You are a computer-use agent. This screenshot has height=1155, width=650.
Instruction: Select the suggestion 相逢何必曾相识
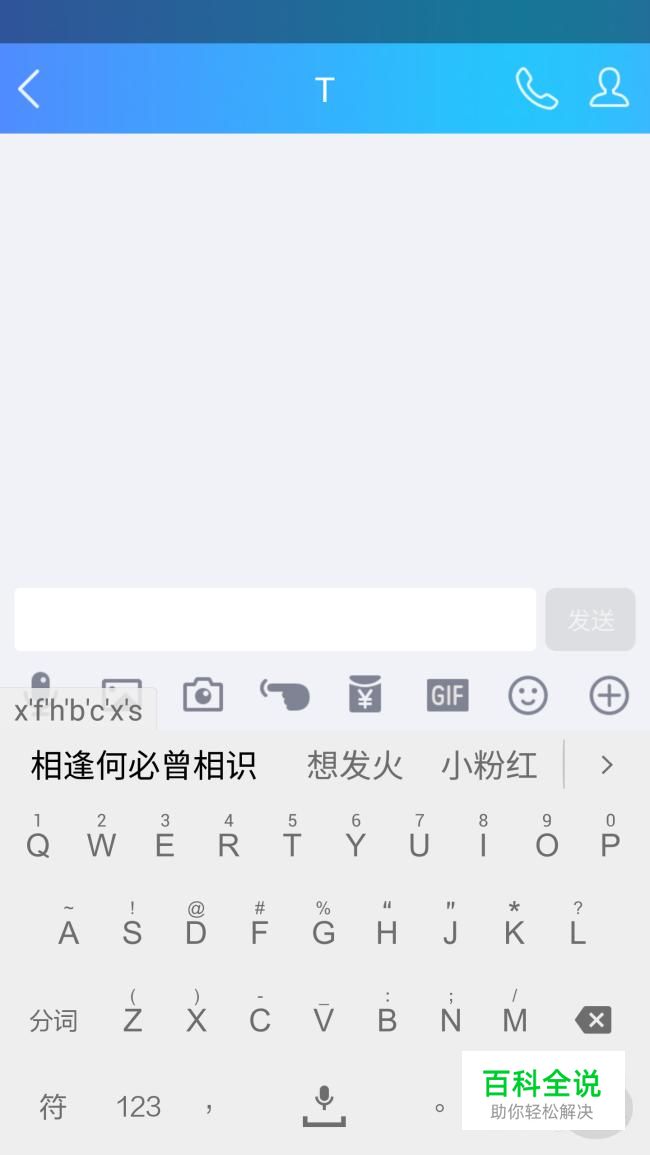pos(144,765)
